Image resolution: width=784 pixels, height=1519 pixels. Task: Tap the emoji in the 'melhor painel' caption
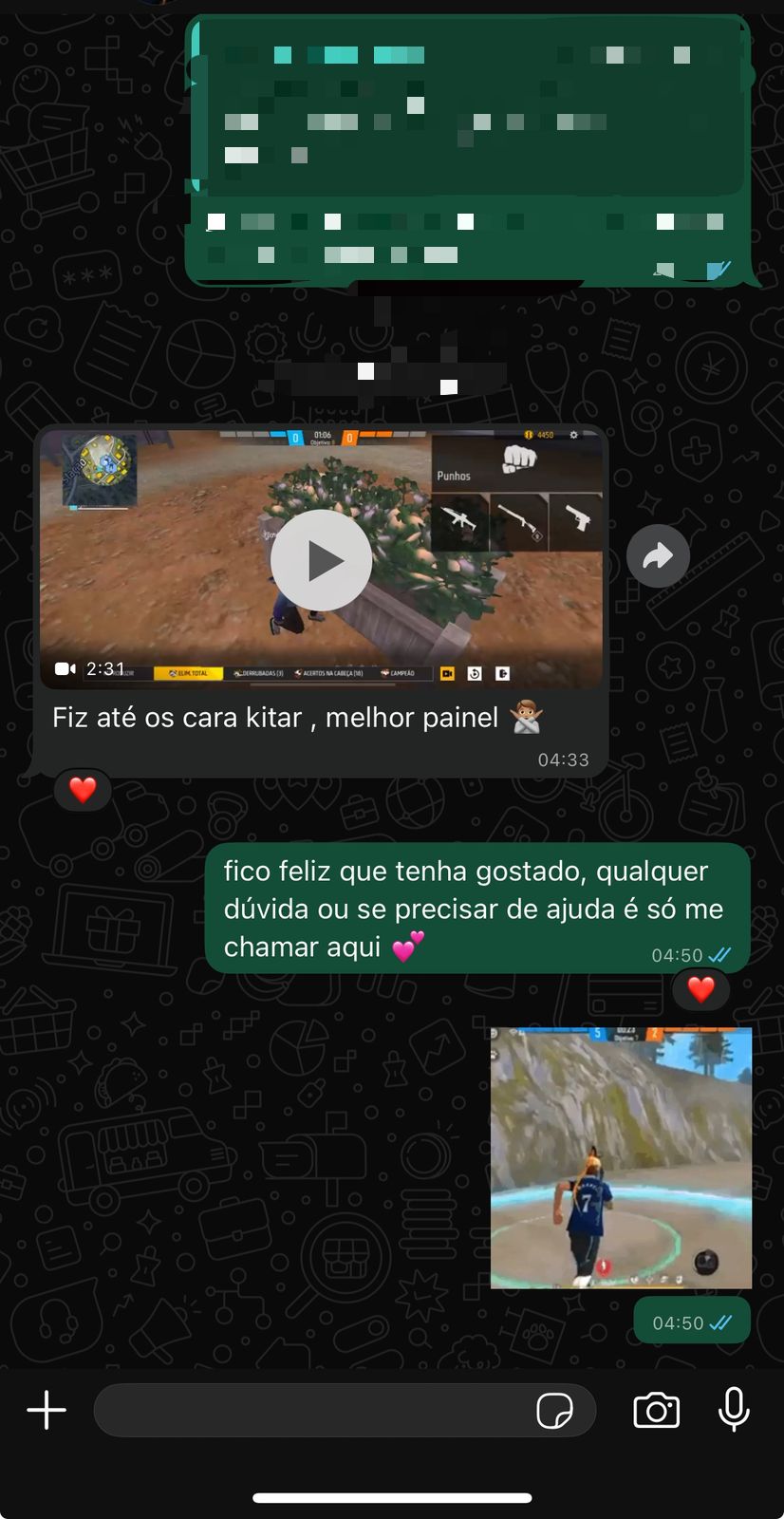528,718
